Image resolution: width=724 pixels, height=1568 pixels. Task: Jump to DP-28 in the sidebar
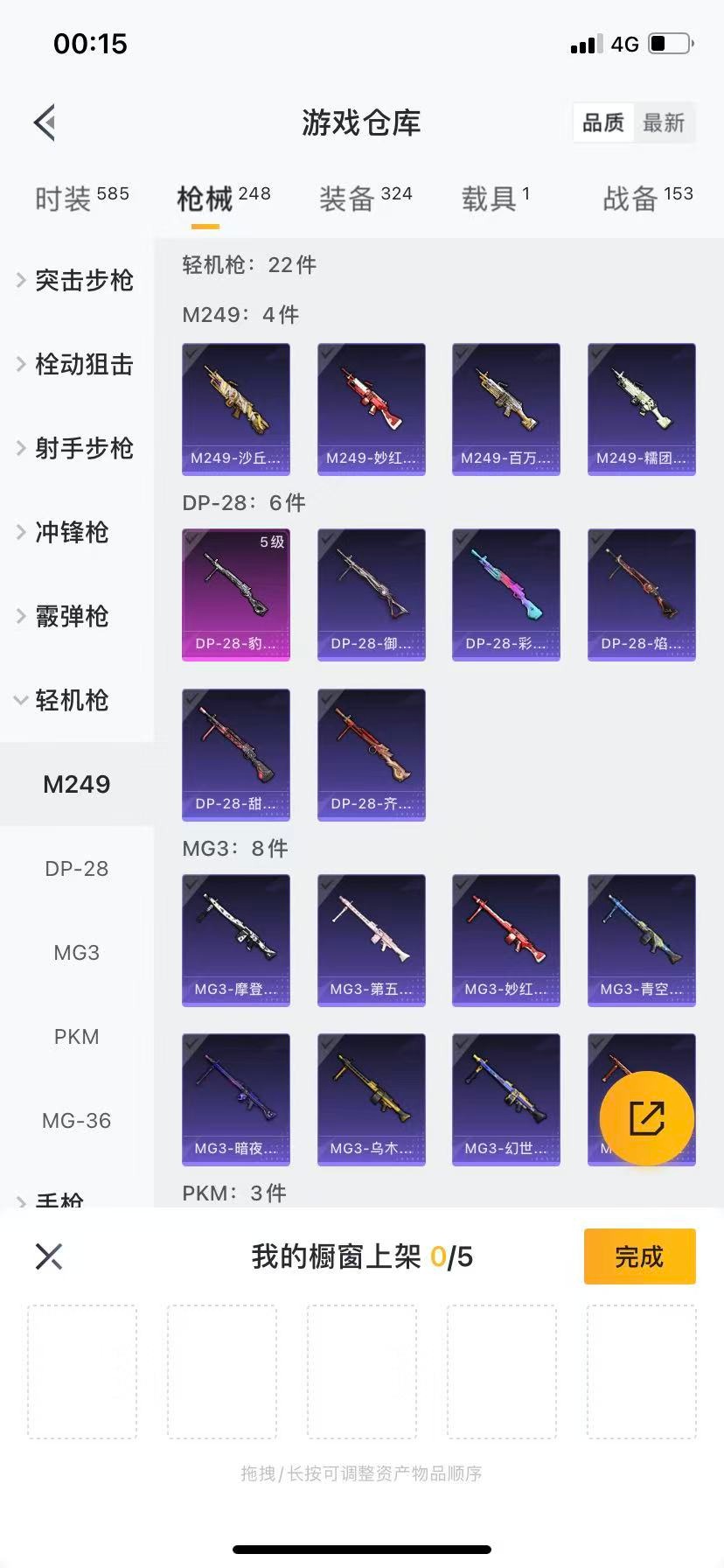77,869
